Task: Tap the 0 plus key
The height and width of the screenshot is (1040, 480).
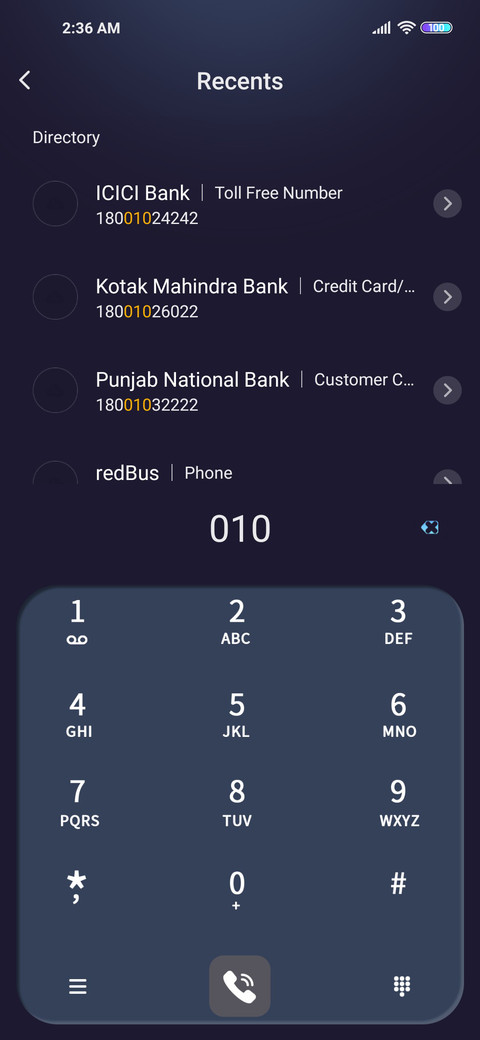Action: pyautogui.click(x=237, y=889)
